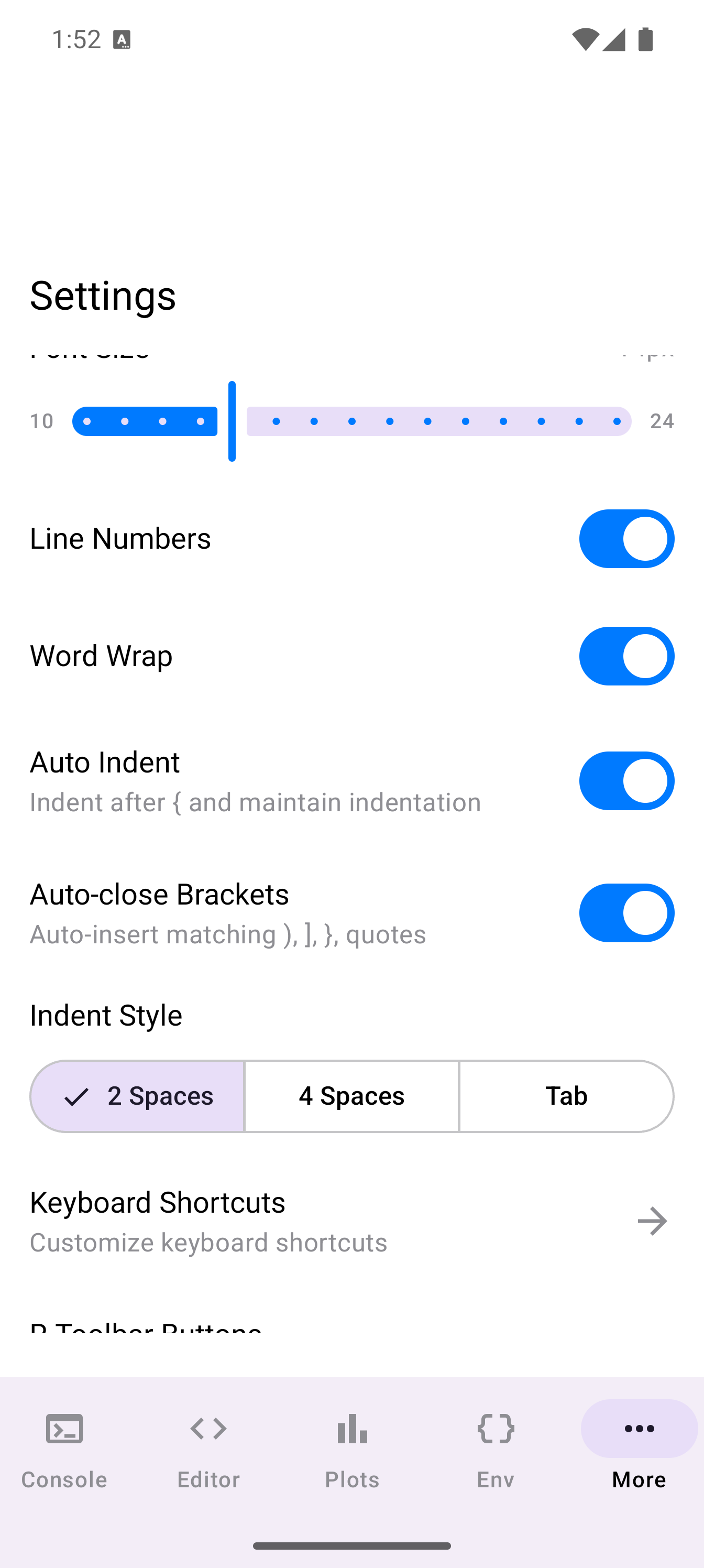Turn off Line Numbers
Viewport: 704px width, 1568px height.
(x=626, y=539)
